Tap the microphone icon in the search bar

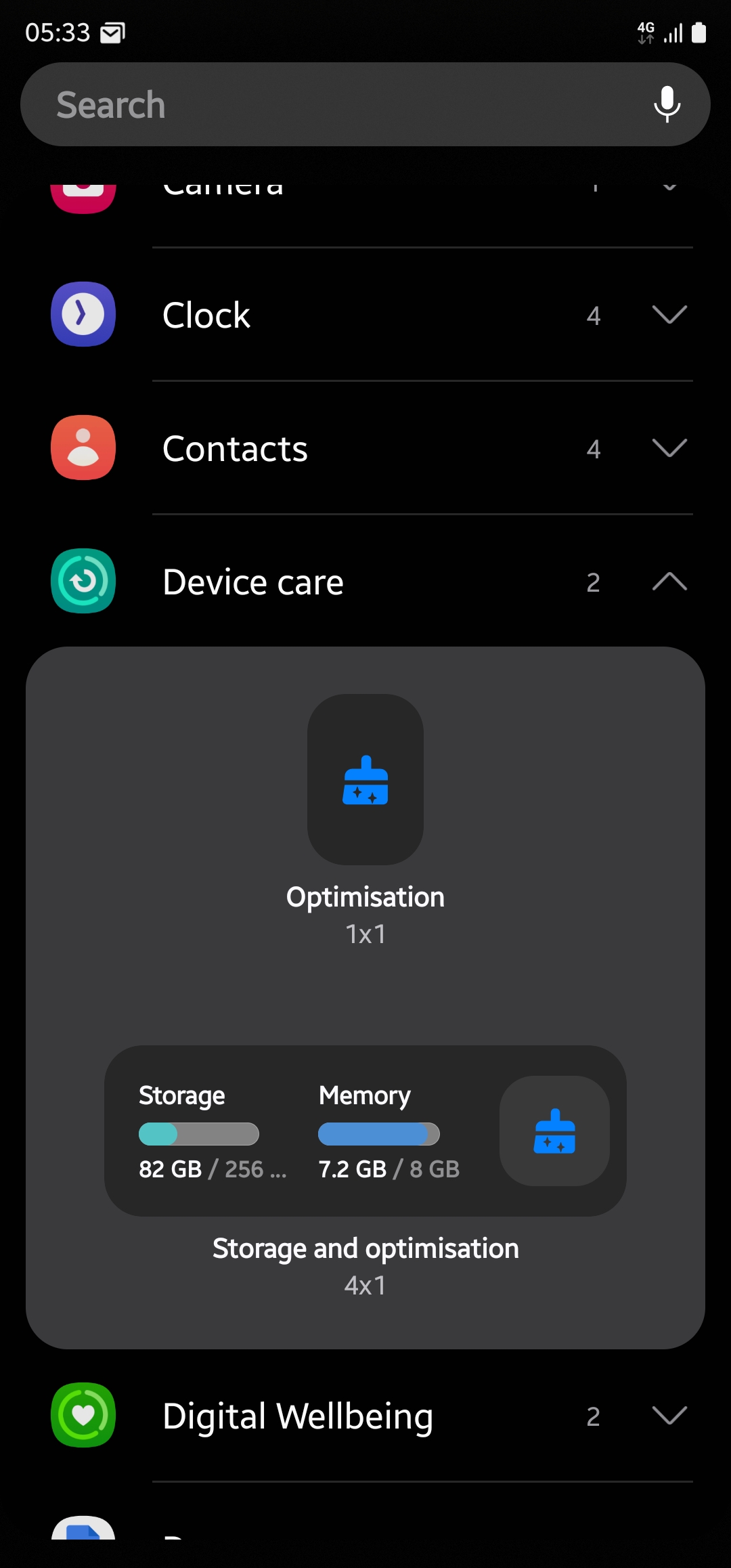[x=667, y=104]
